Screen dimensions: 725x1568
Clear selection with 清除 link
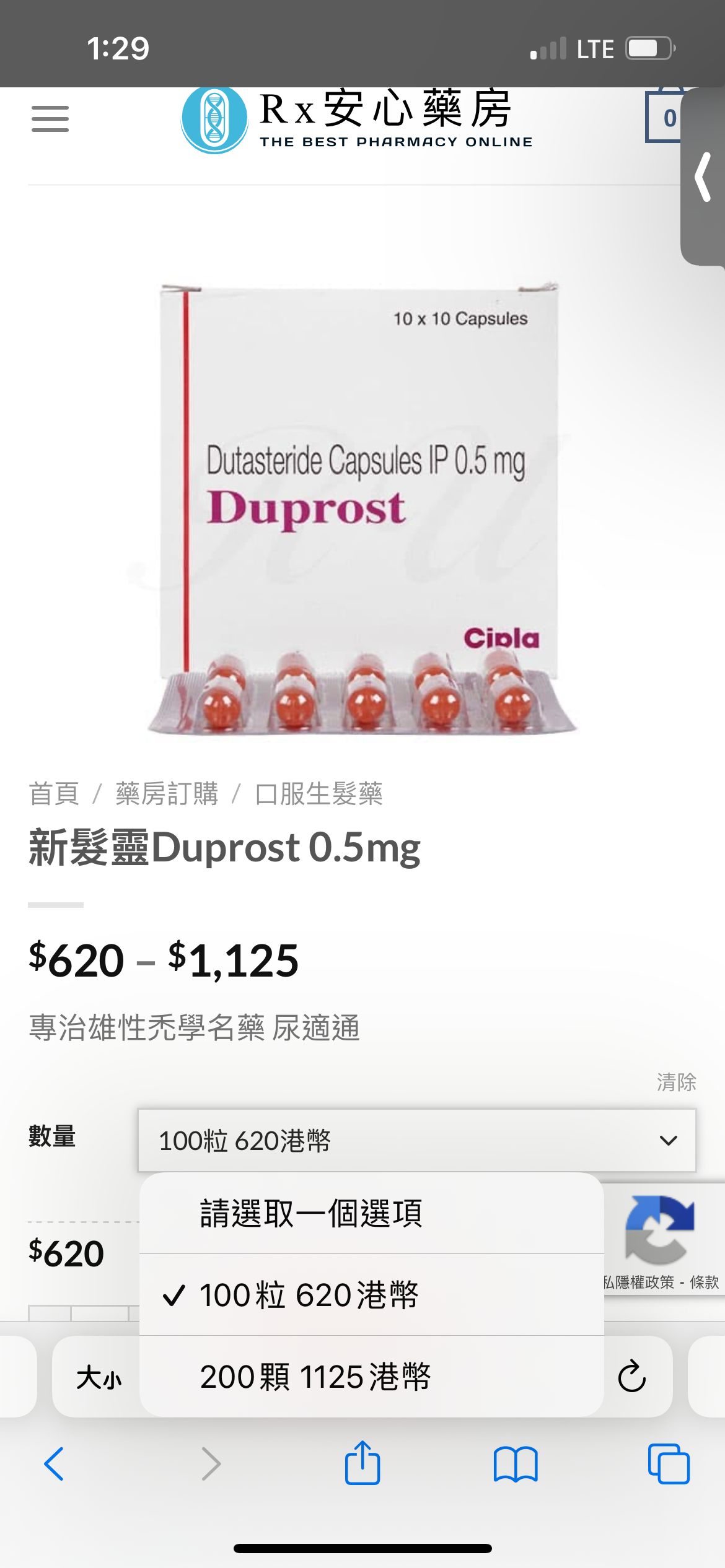click(676, 1082)
